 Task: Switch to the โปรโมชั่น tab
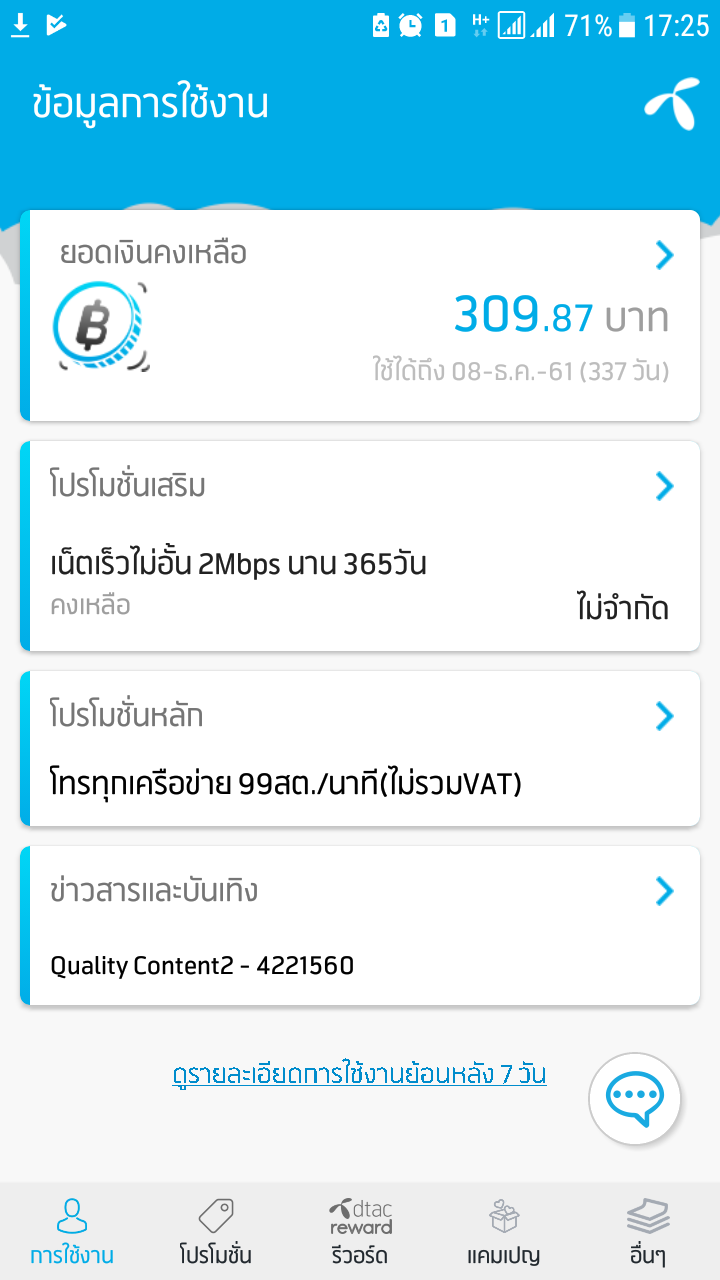click(x=215, y=1232)
